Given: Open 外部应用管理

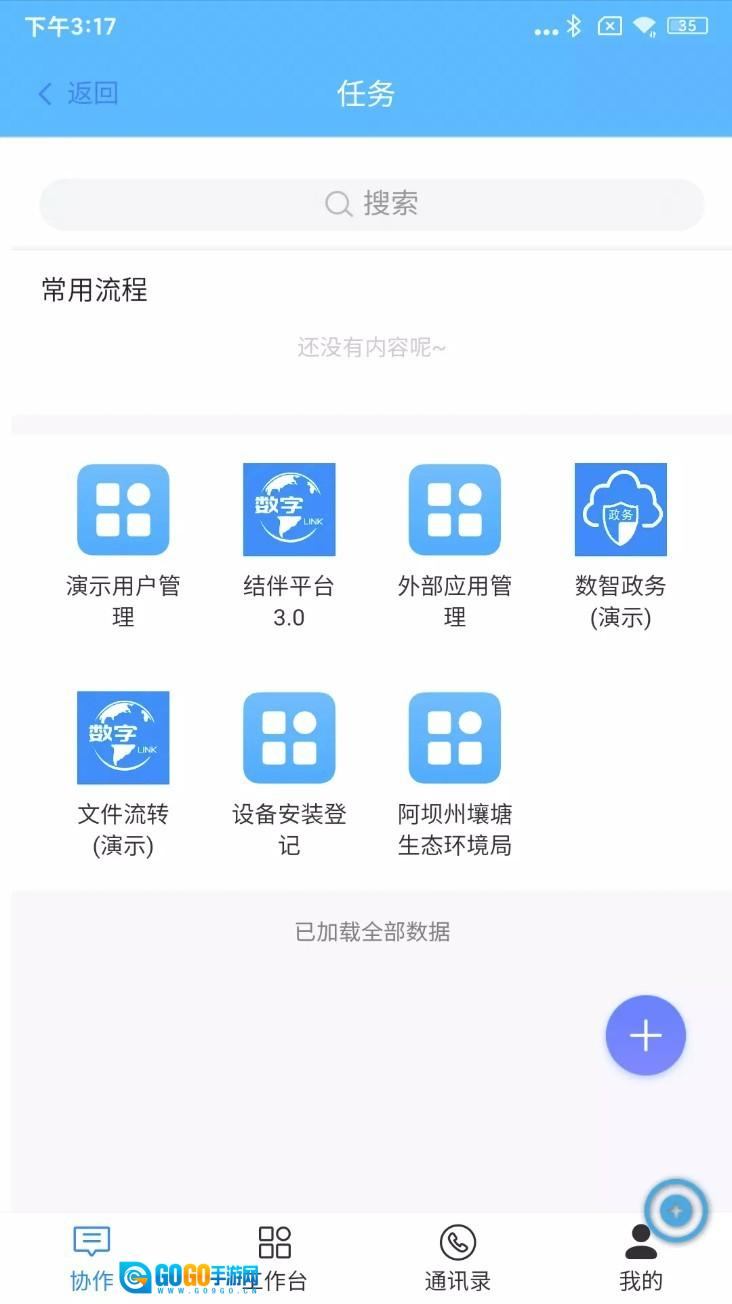Looking at the screenshot, I should 455,510.
